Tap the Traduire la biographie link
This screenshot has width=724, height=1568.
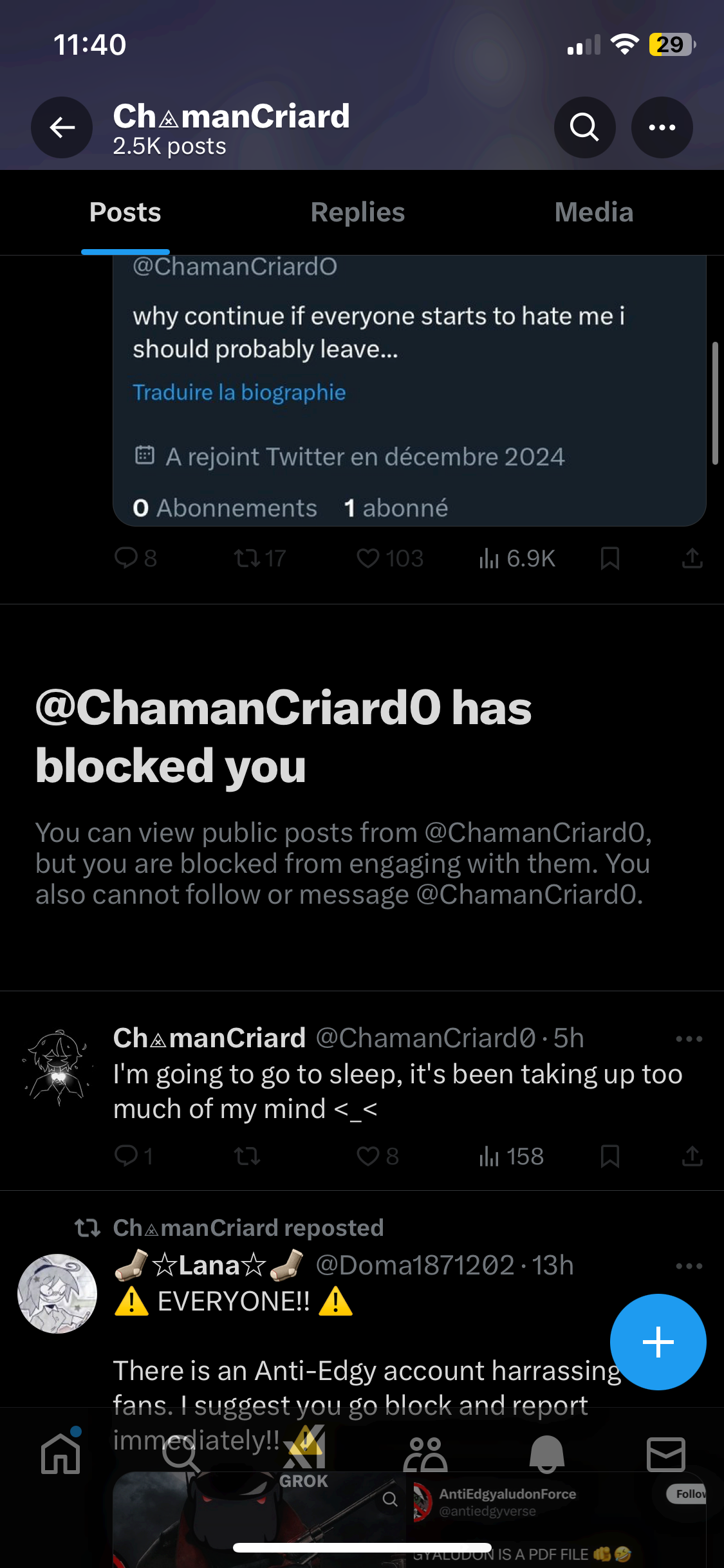click(239, 392)
